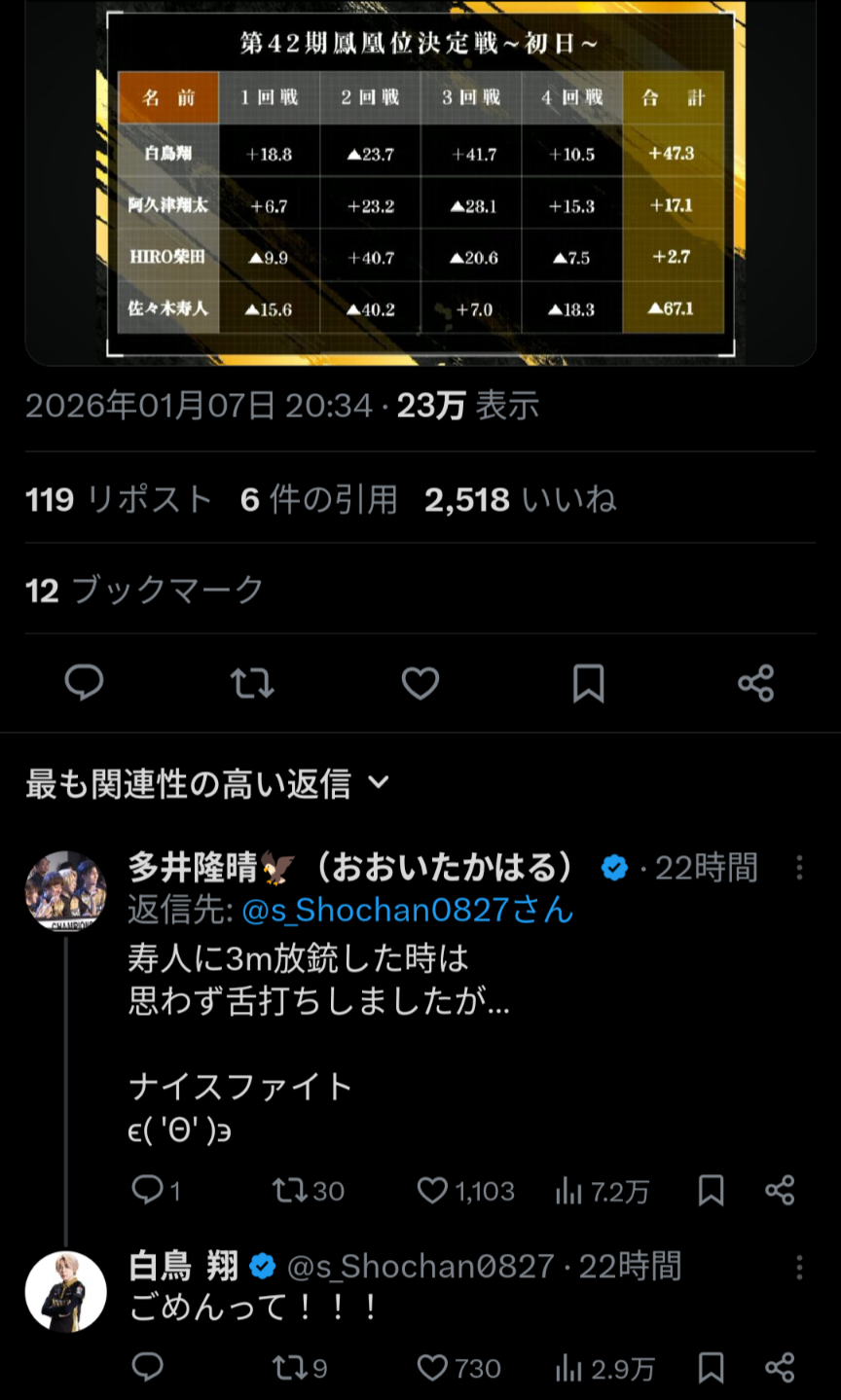Open 多井隆晴's profile picture
The width and height of the screenshot is (841, 1400).
[x=65, y=891]
